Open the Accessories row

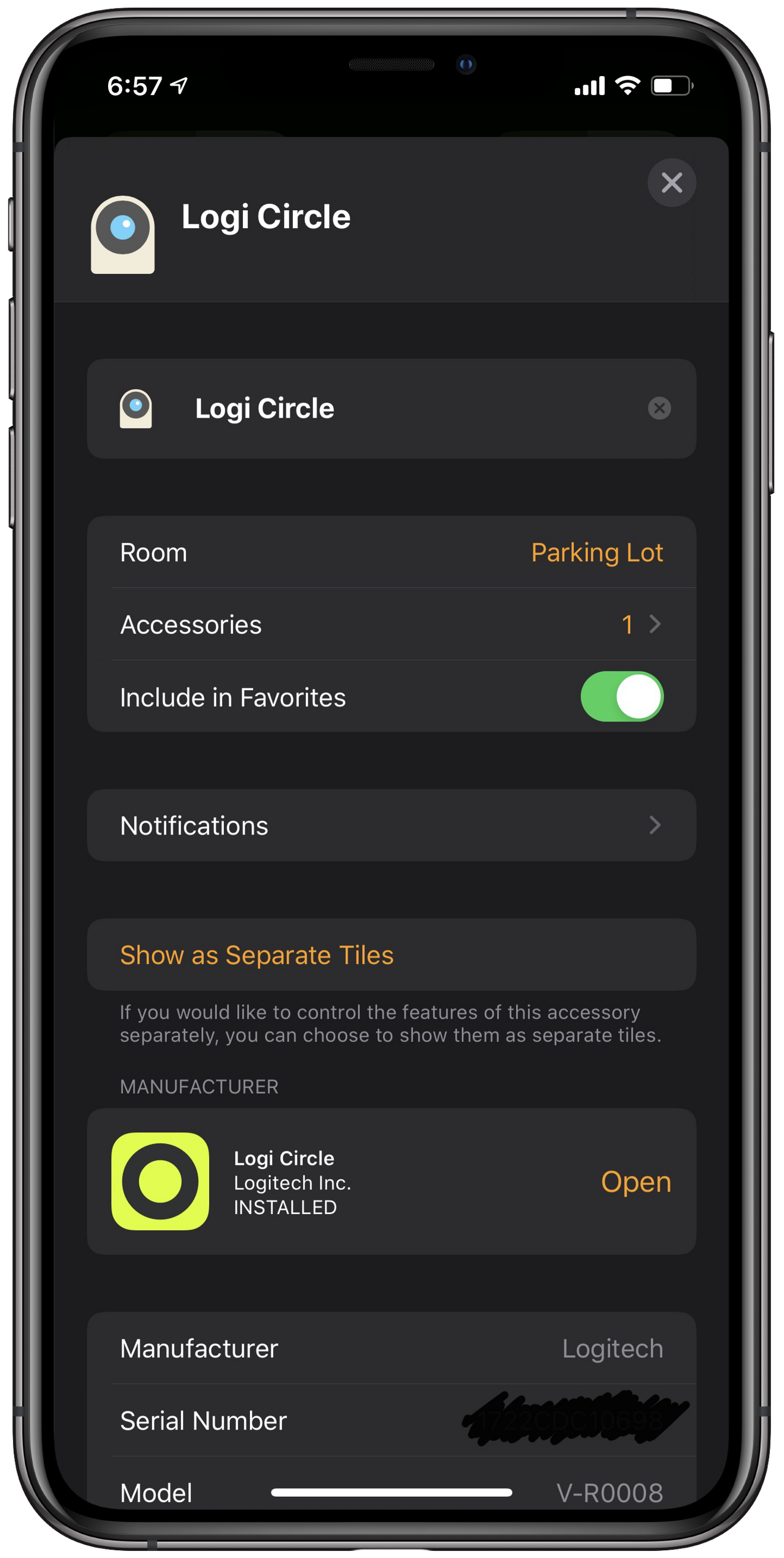pyautogui.click(x=391, y=624)
